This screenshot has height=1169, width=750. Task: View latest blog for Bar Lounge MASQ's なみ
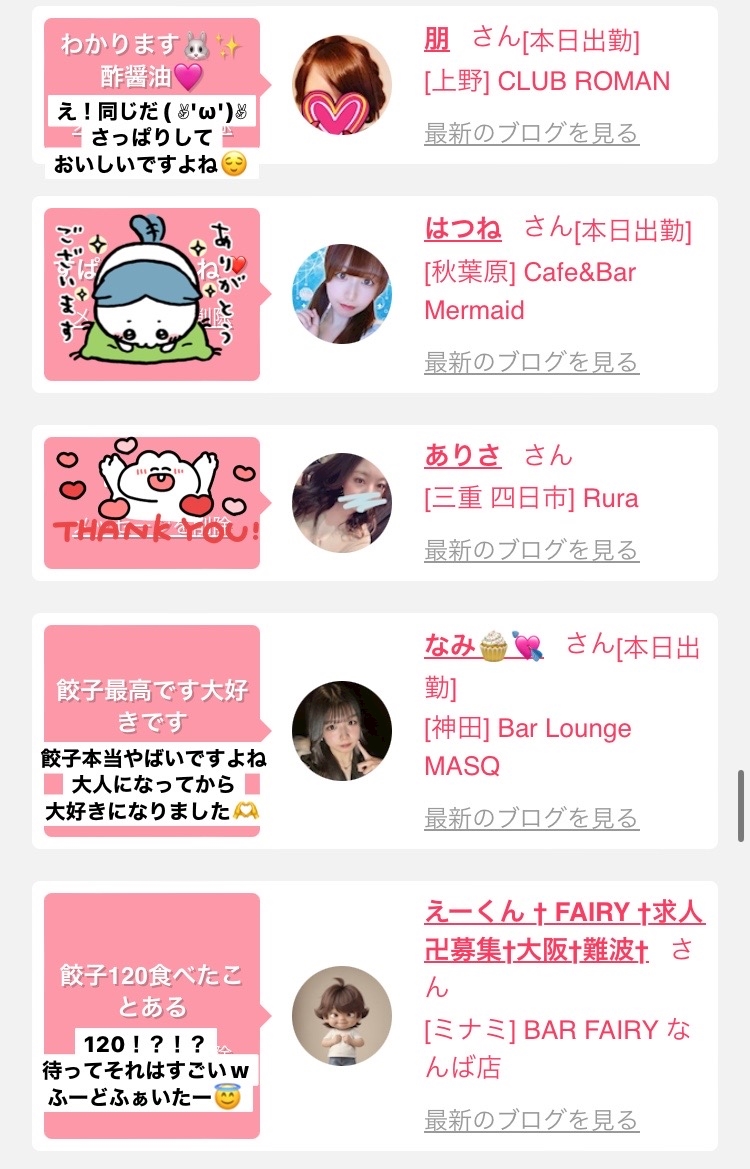pos(532,818)
